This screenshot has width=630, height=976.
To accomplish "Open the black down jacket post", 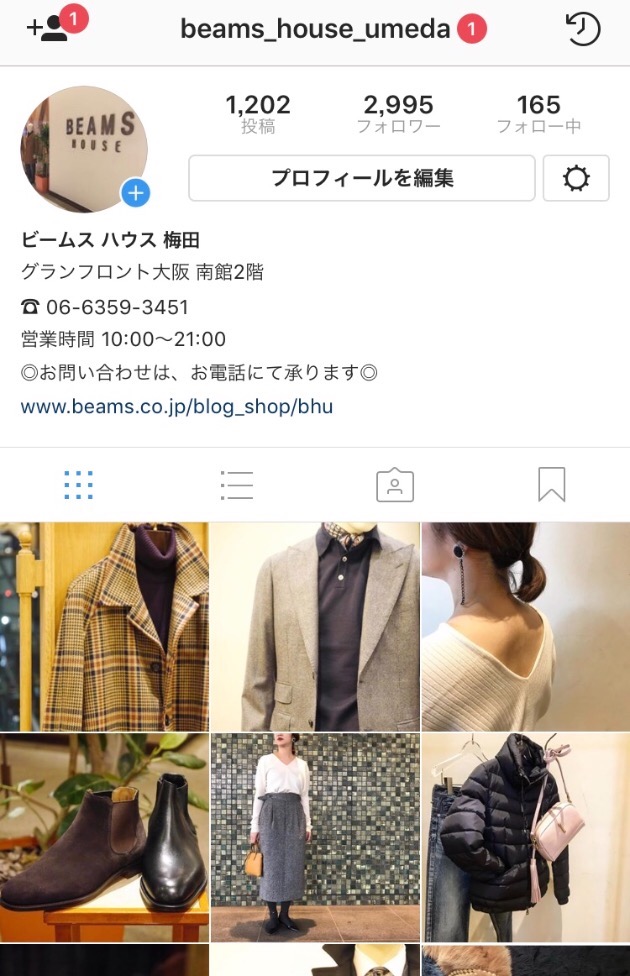I will click(x=525, y=837).
